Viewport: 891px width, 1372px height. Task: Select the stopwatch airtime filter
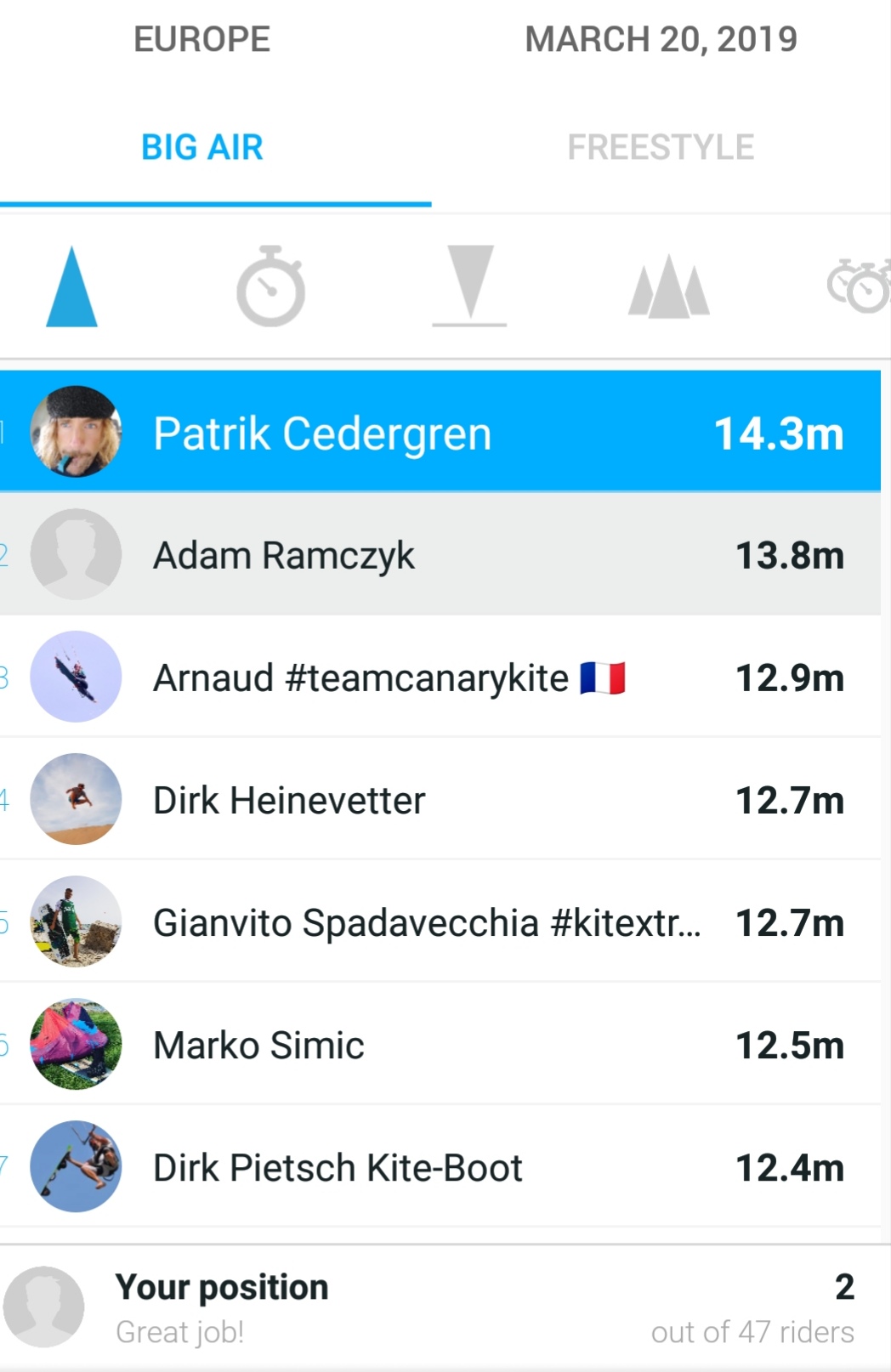tap(270, 287)
